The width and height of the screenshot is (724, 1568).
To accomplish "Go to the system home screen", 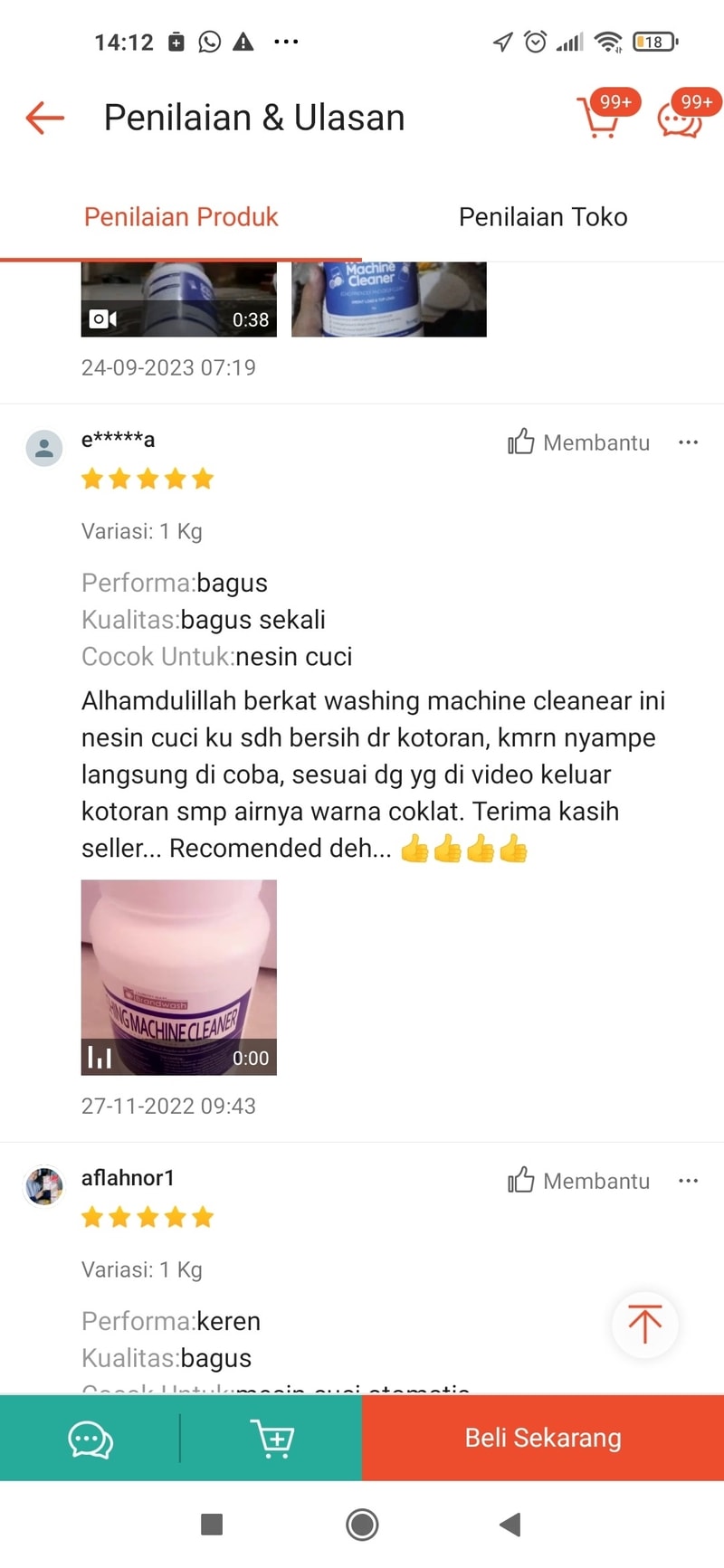I will (x=362, y=1525).
